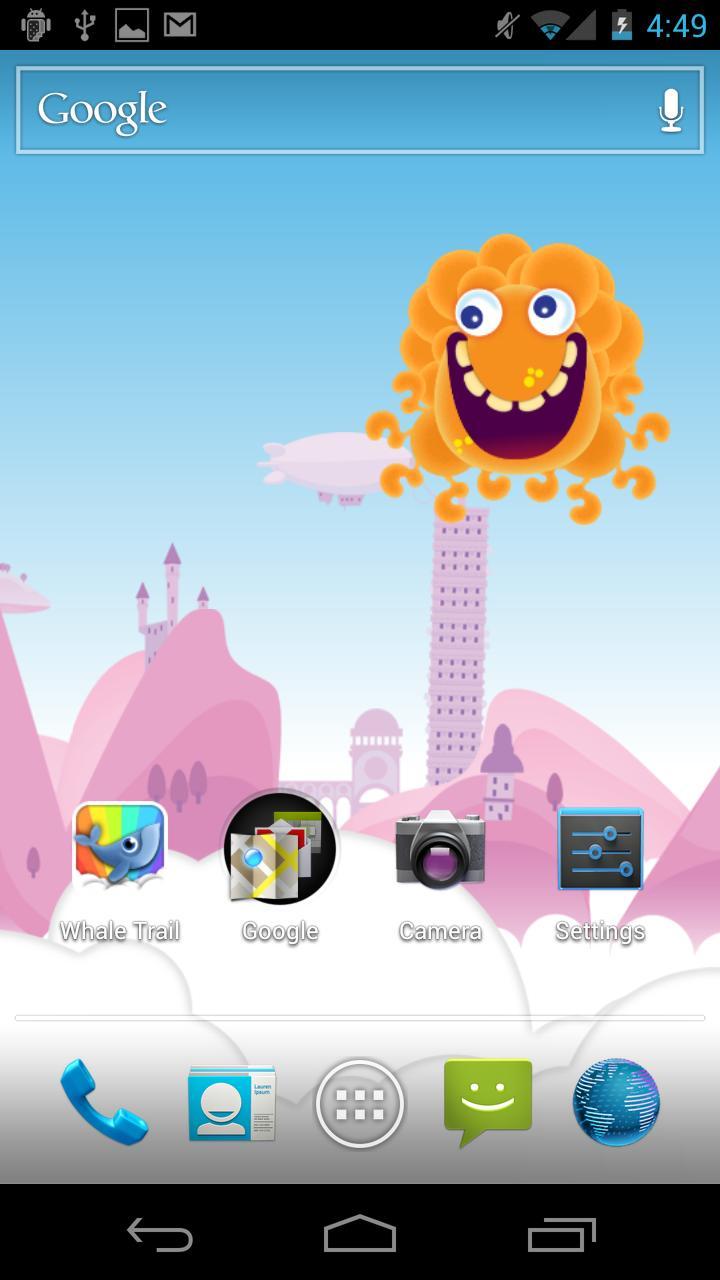This screenshot has width=720, height=1280.
Task: Start voice search with the microphone
Action: (671, 110)
